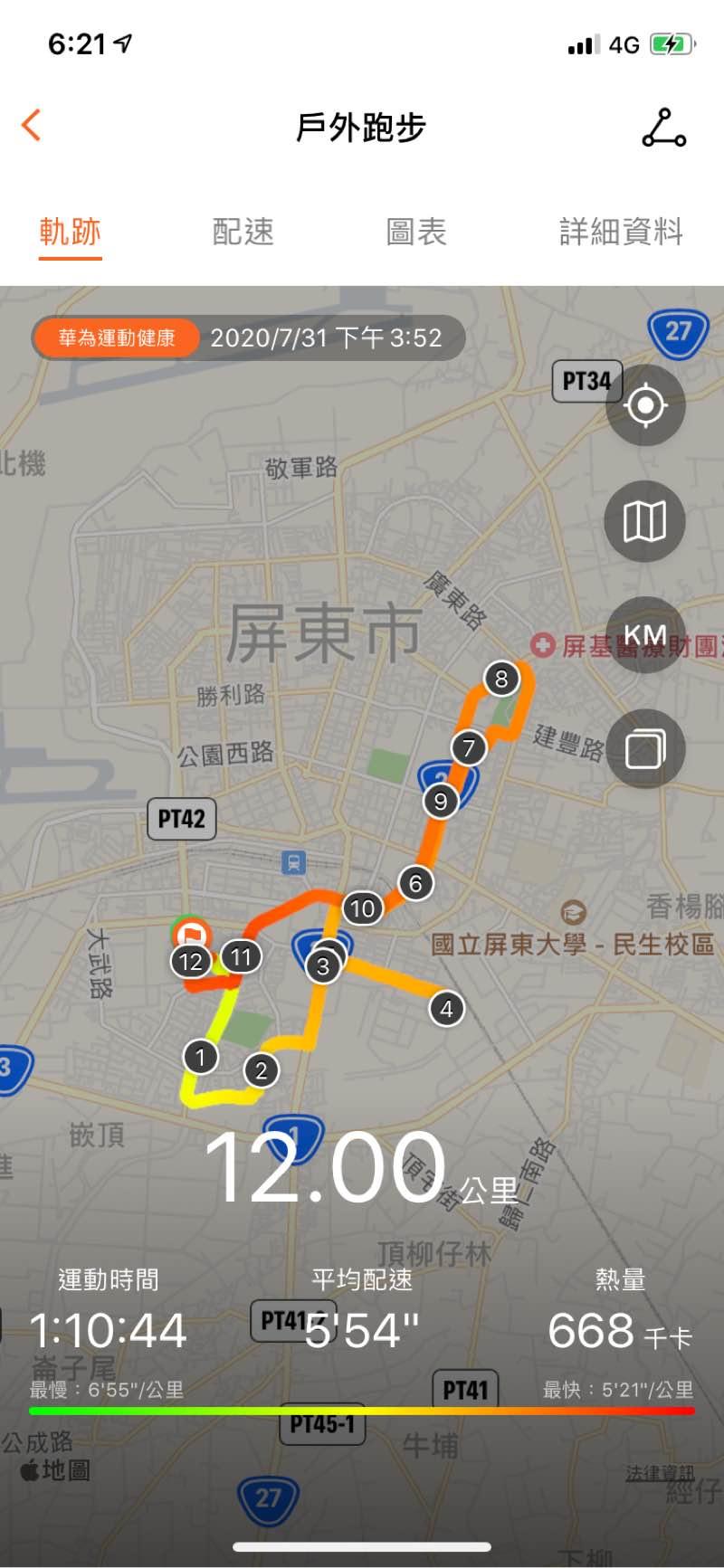Image resolution: width=724 pixels, height=1568 pixels.
Task: Open the 圖表 tab
Action: [x=416, y=233]
